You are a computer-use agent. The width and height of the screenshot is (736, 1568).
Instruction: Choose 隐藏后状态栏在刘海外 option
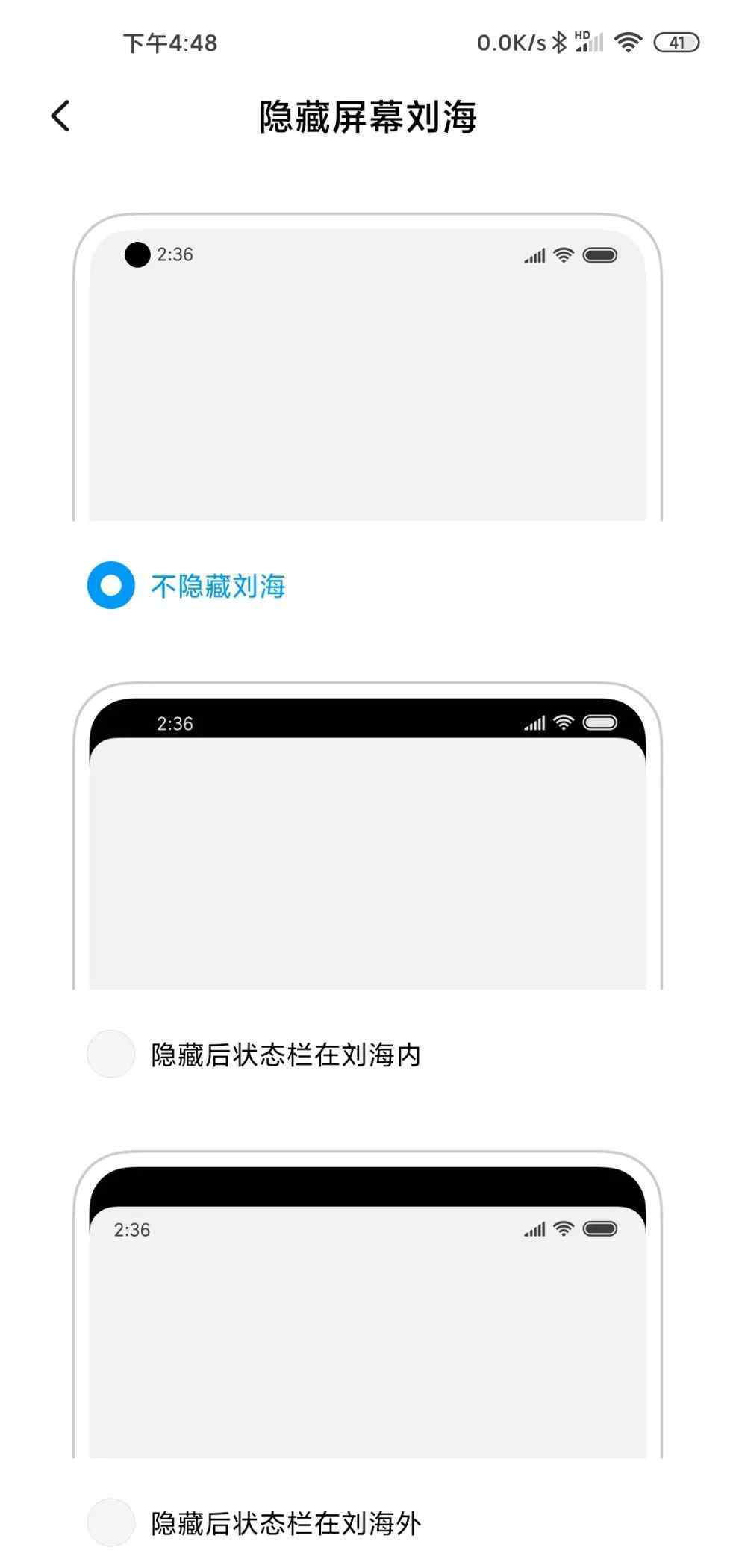click(x=110, y=1522)
